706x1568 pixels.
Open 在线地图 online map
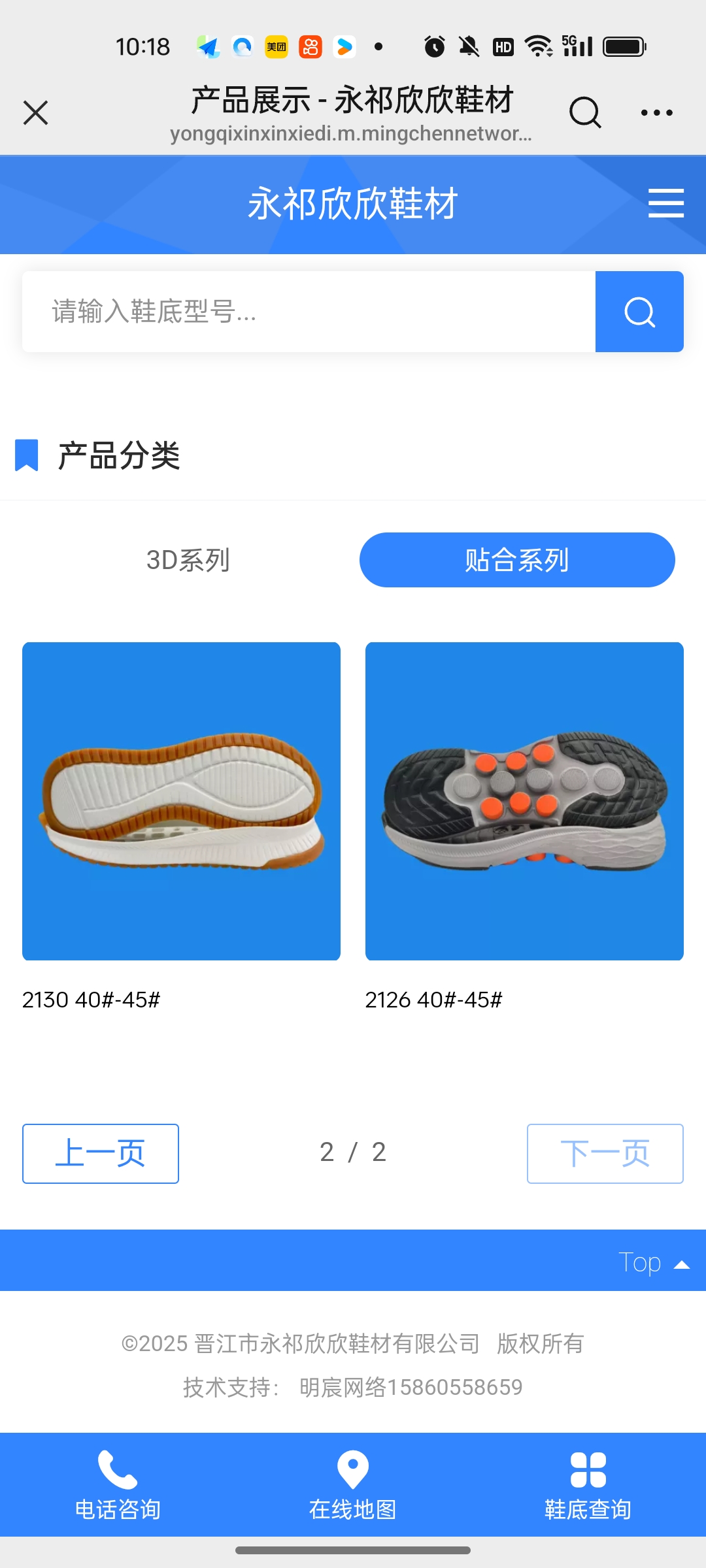pos(353,1485)
